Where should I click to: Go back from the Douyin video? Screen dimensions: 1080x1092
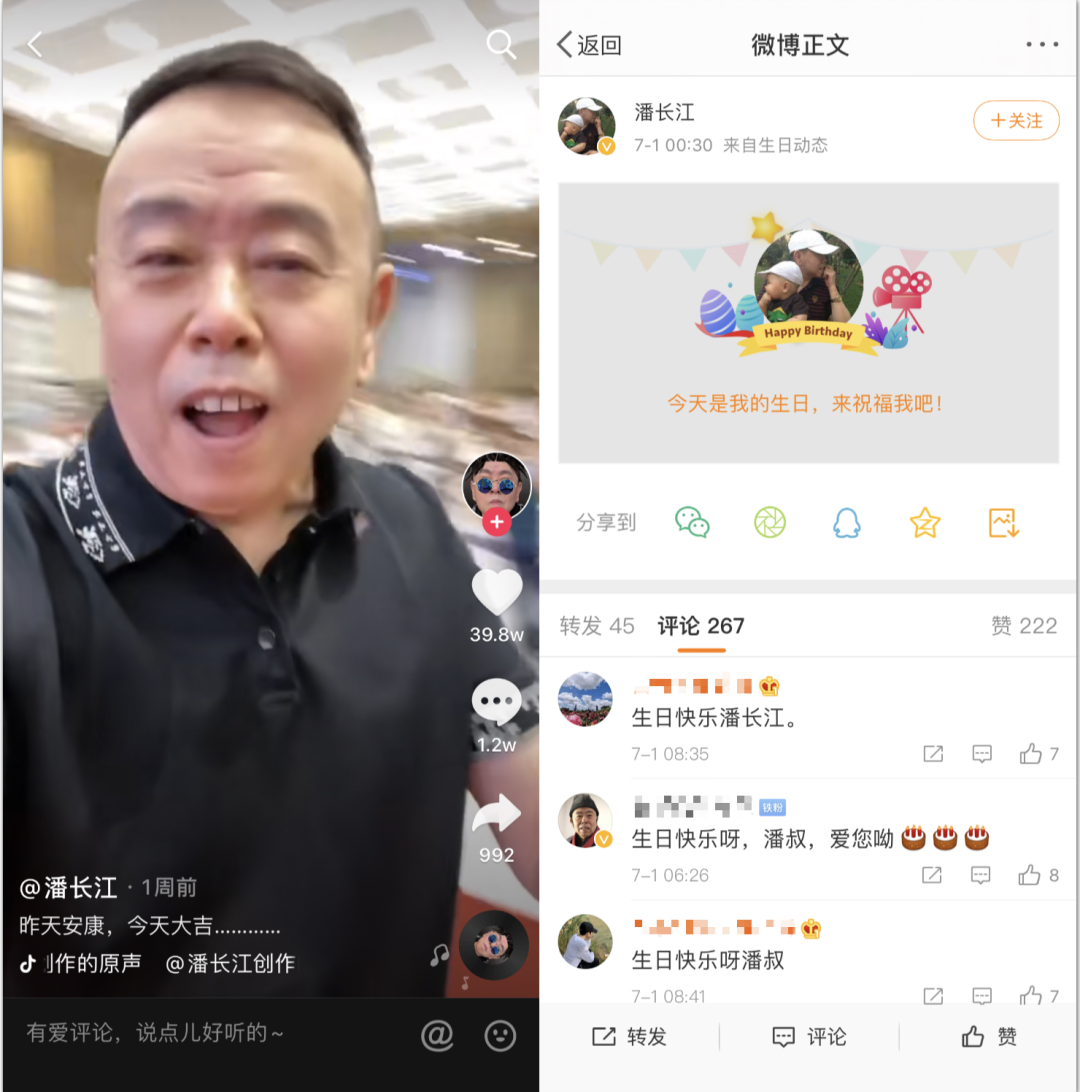click(35, 44)
